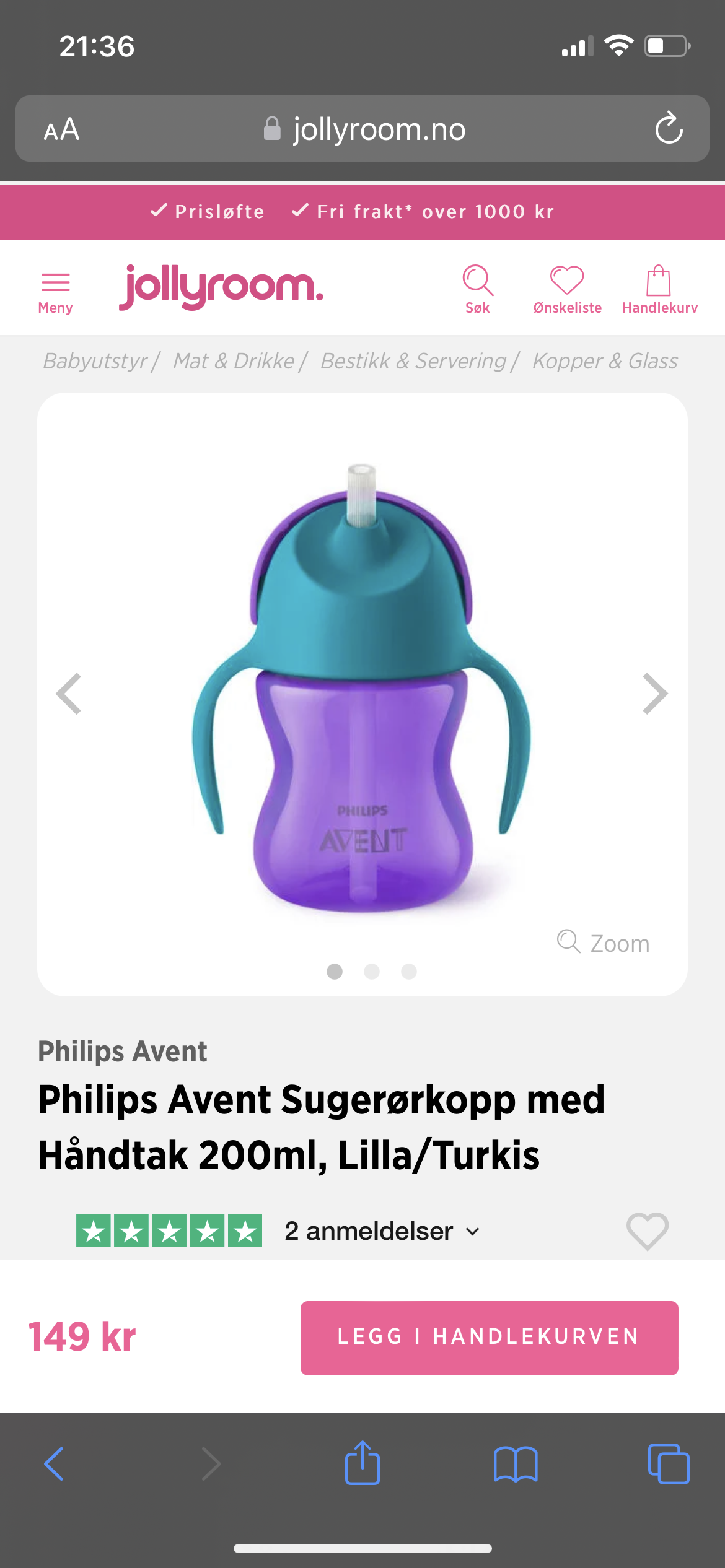Open the Babyutstyr breadcrumb

(95, 361)
